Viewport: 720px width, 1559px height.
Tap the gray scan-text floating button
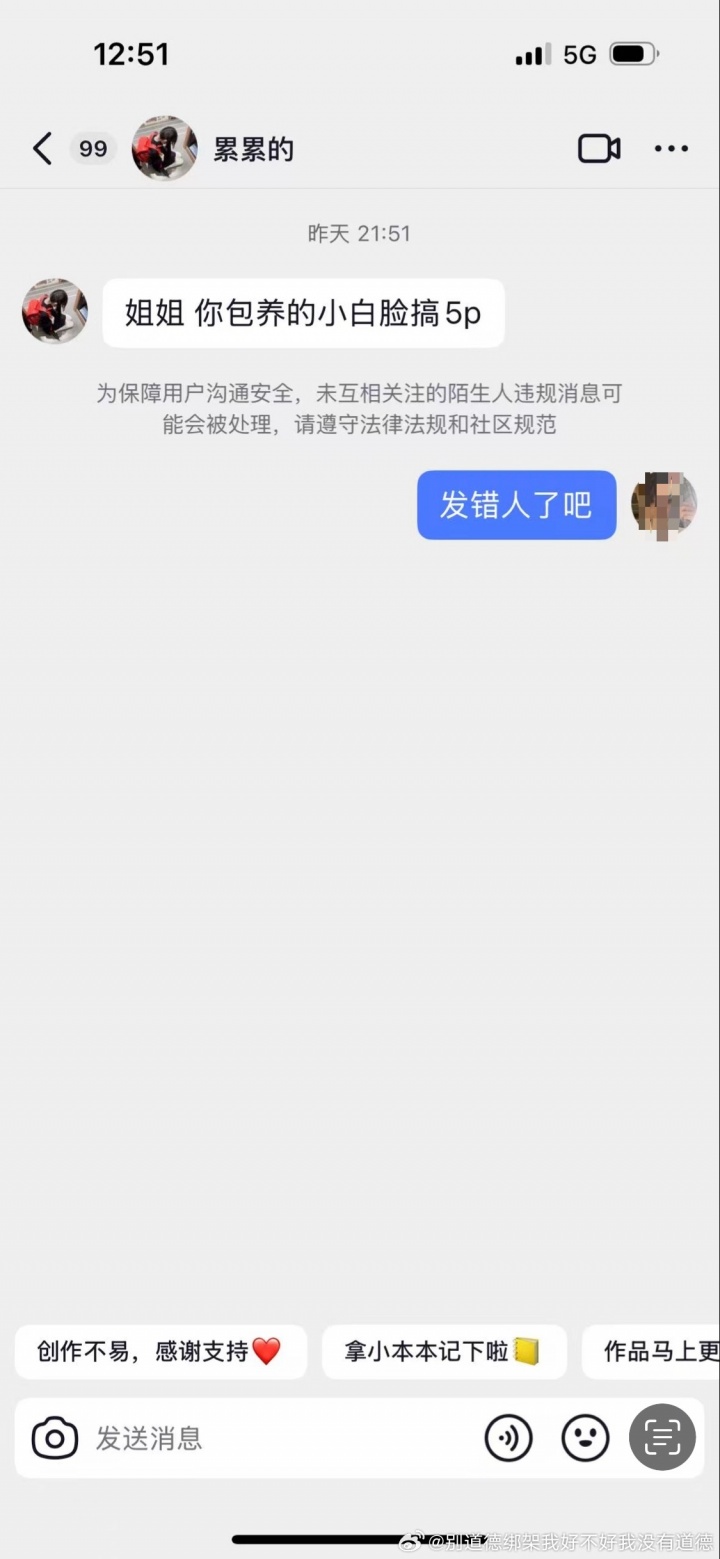[662, 1437]
